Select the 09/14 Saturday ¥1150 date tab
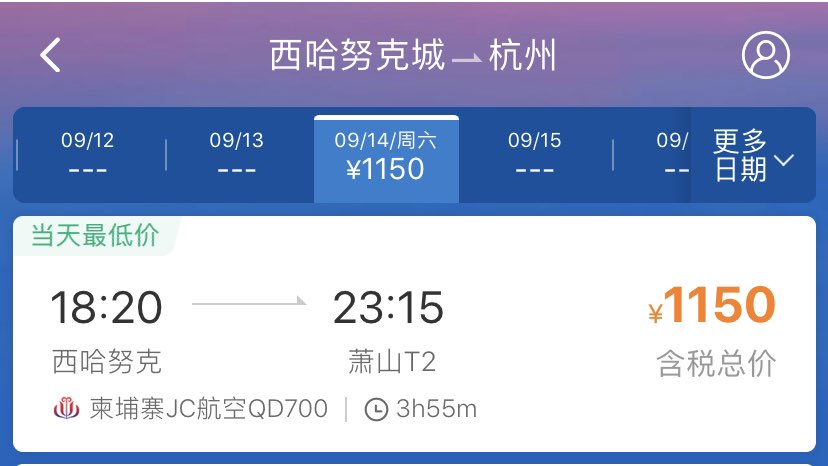828x466 pixels. (x=386, y=157)
